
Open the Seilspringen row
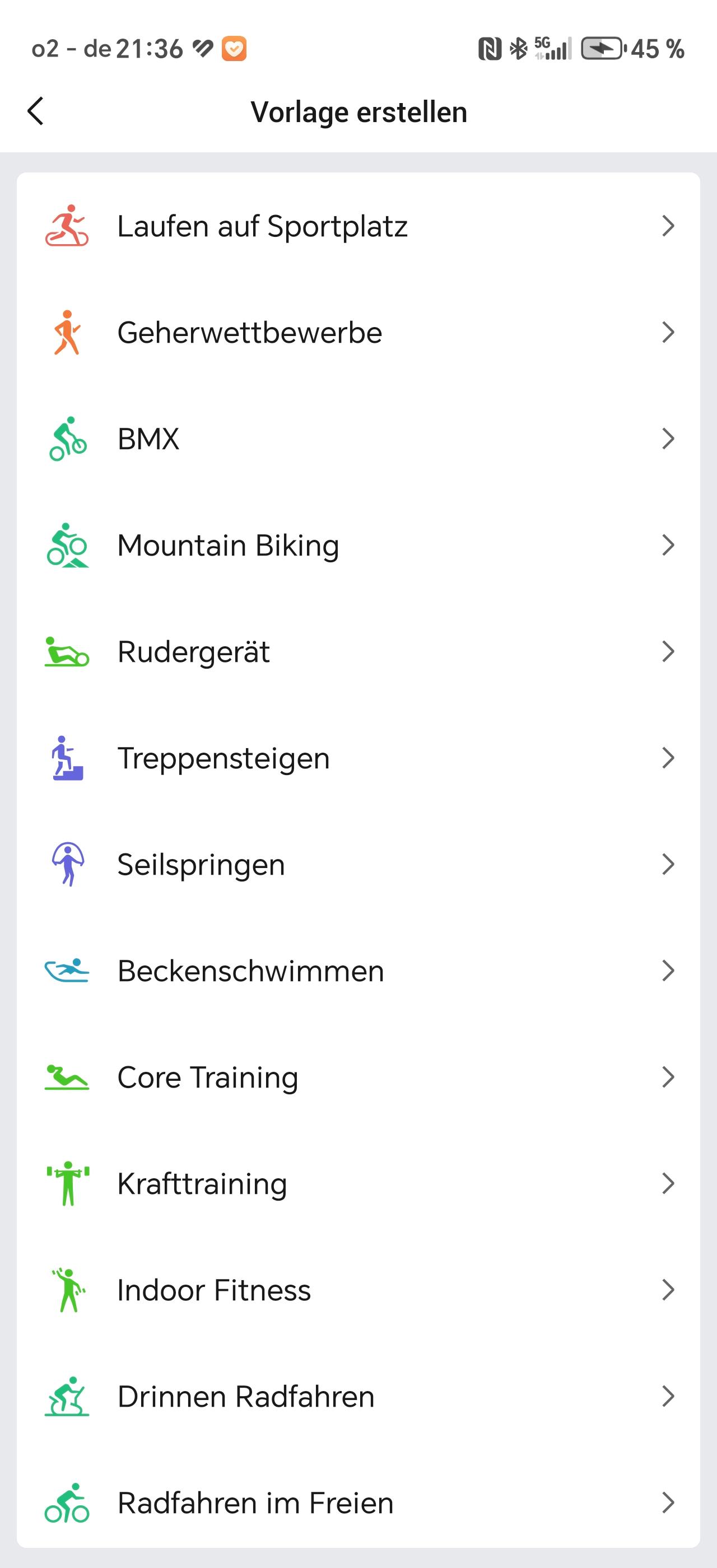358,864
